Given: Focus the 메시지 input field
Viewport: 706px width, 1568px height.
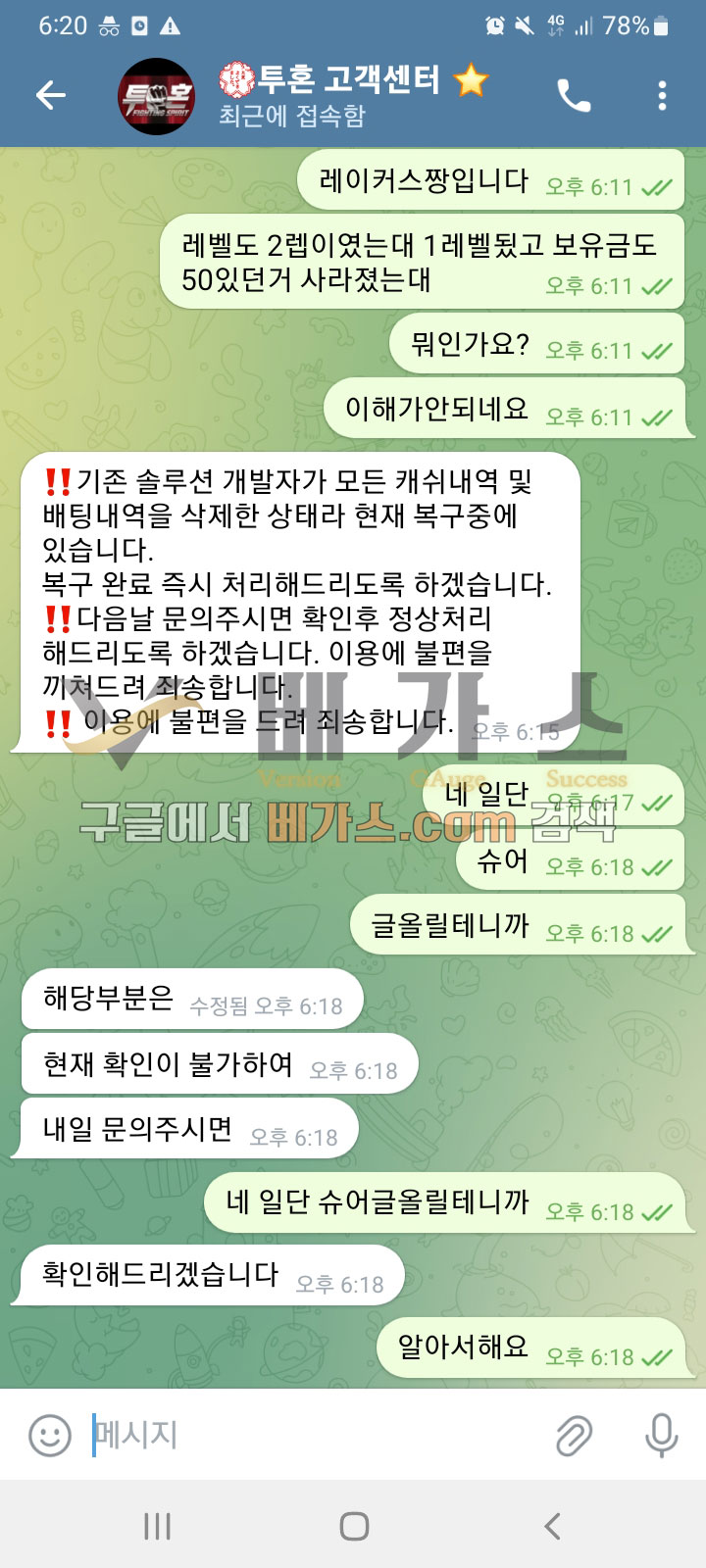Looking at the screenshot, I should pos(314,1436).
